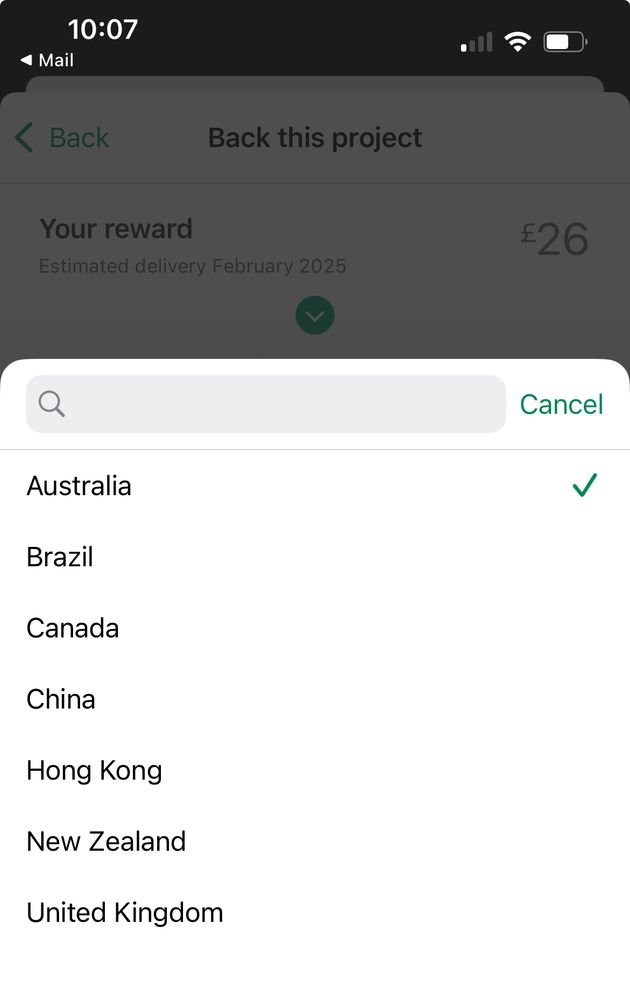
Task: Return to the Mail app
Action: click(x=47, y=61)
